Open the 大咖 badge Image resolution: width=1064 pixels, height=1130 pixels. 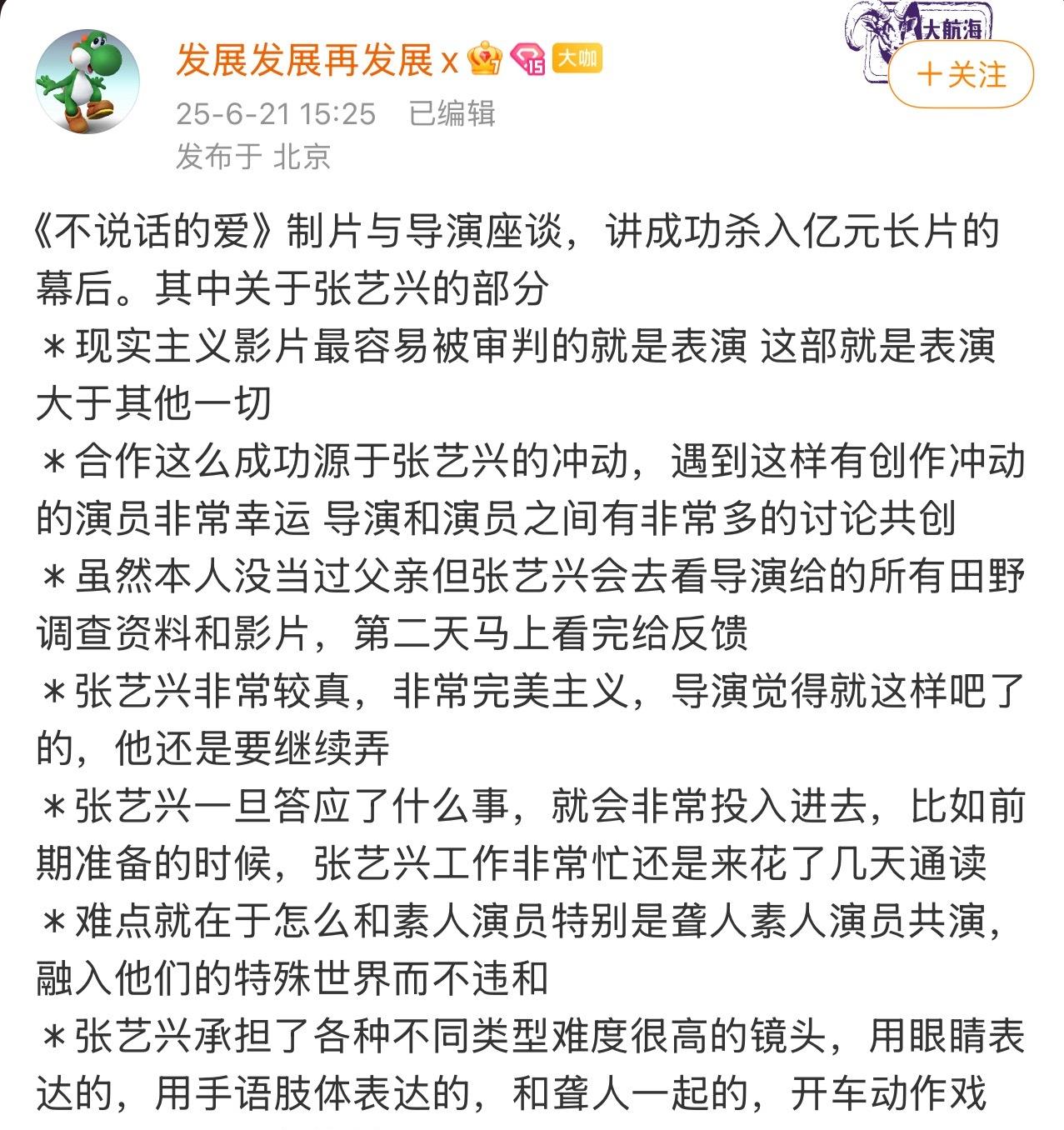[577, 57]
